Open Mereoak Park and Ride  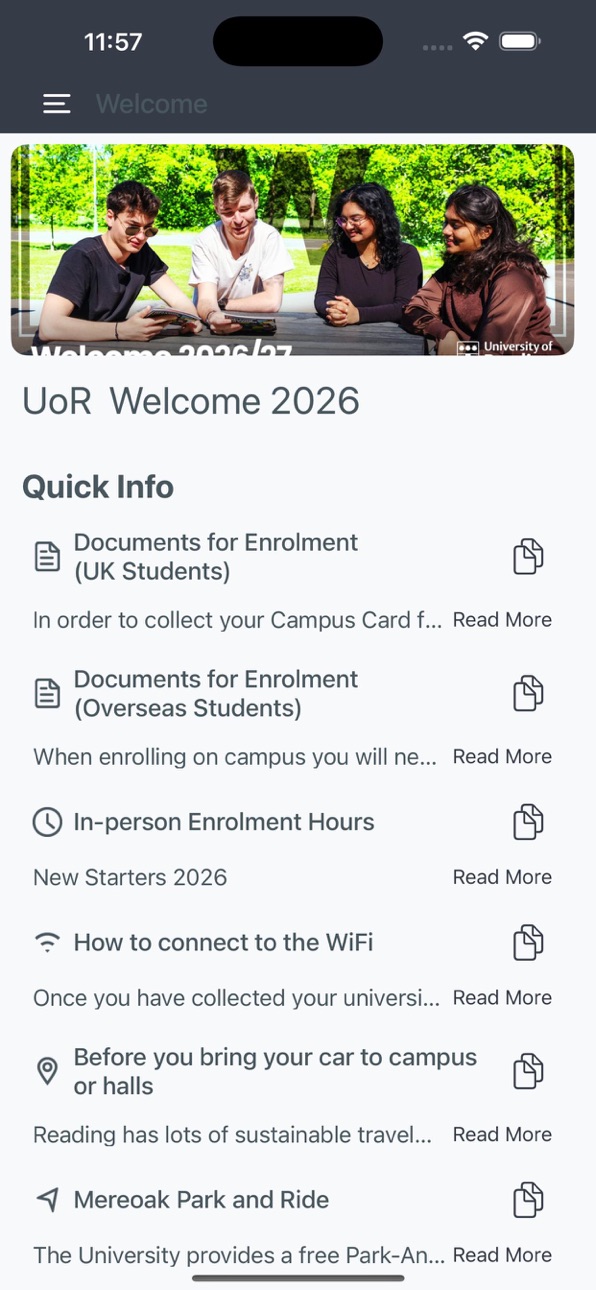pos(201,1200)
